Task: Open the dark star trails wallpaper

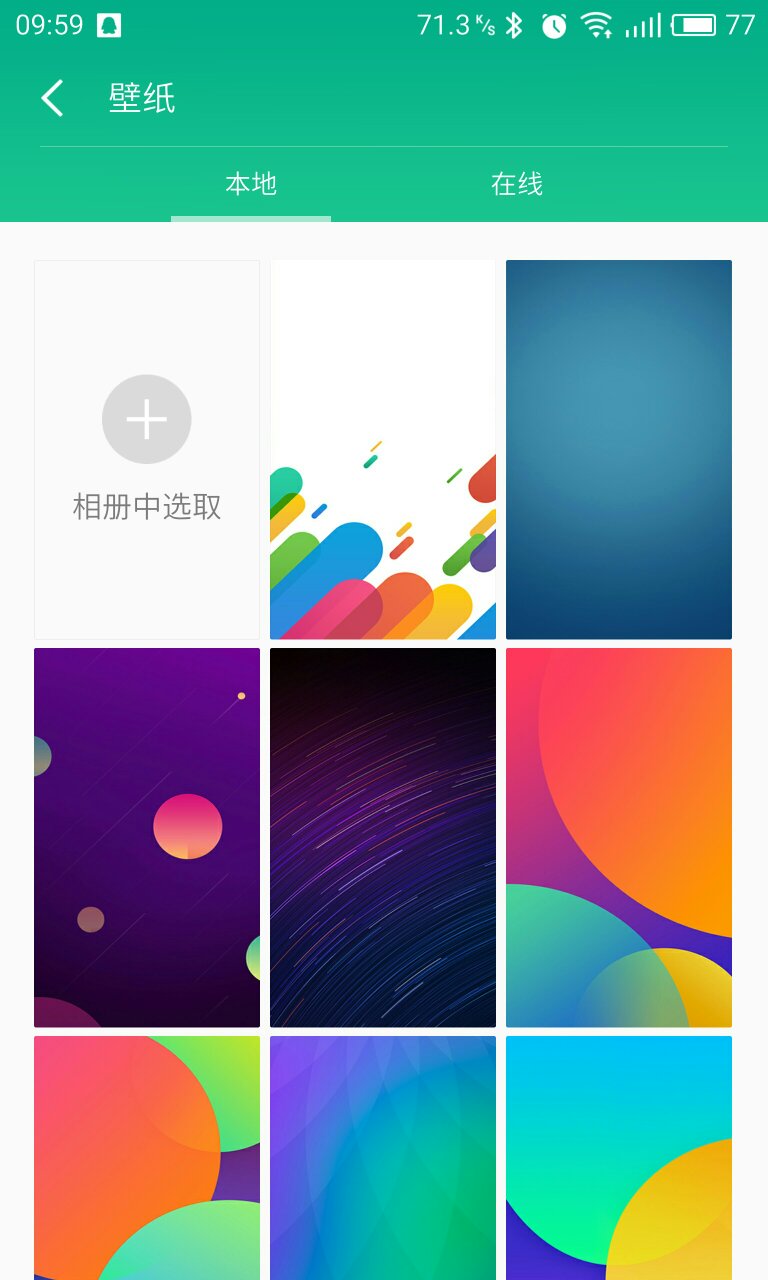Action: (x=383, y=837)
